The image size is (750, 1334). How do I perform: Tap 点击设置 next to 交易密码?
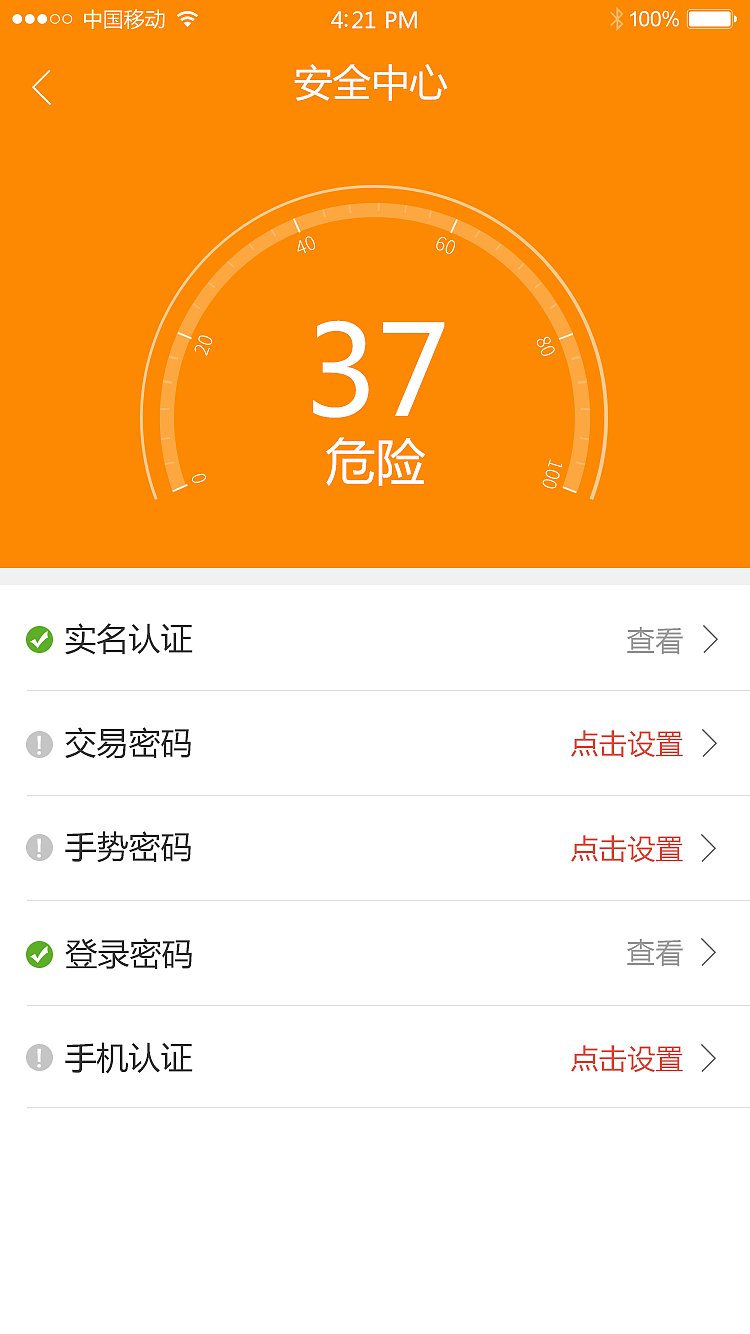[626, 745]
